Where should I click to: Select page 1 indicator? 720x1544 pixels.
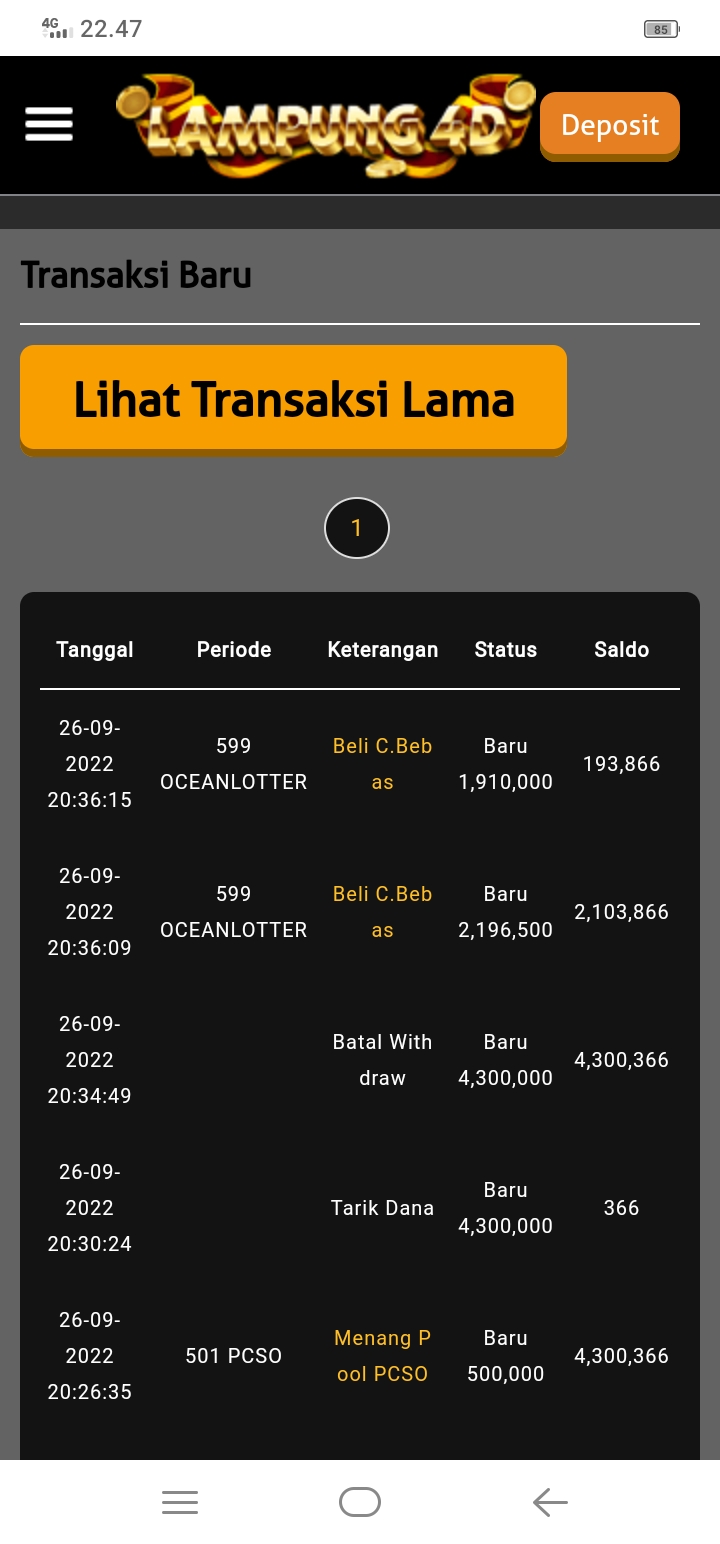click(x=356, y=528)
